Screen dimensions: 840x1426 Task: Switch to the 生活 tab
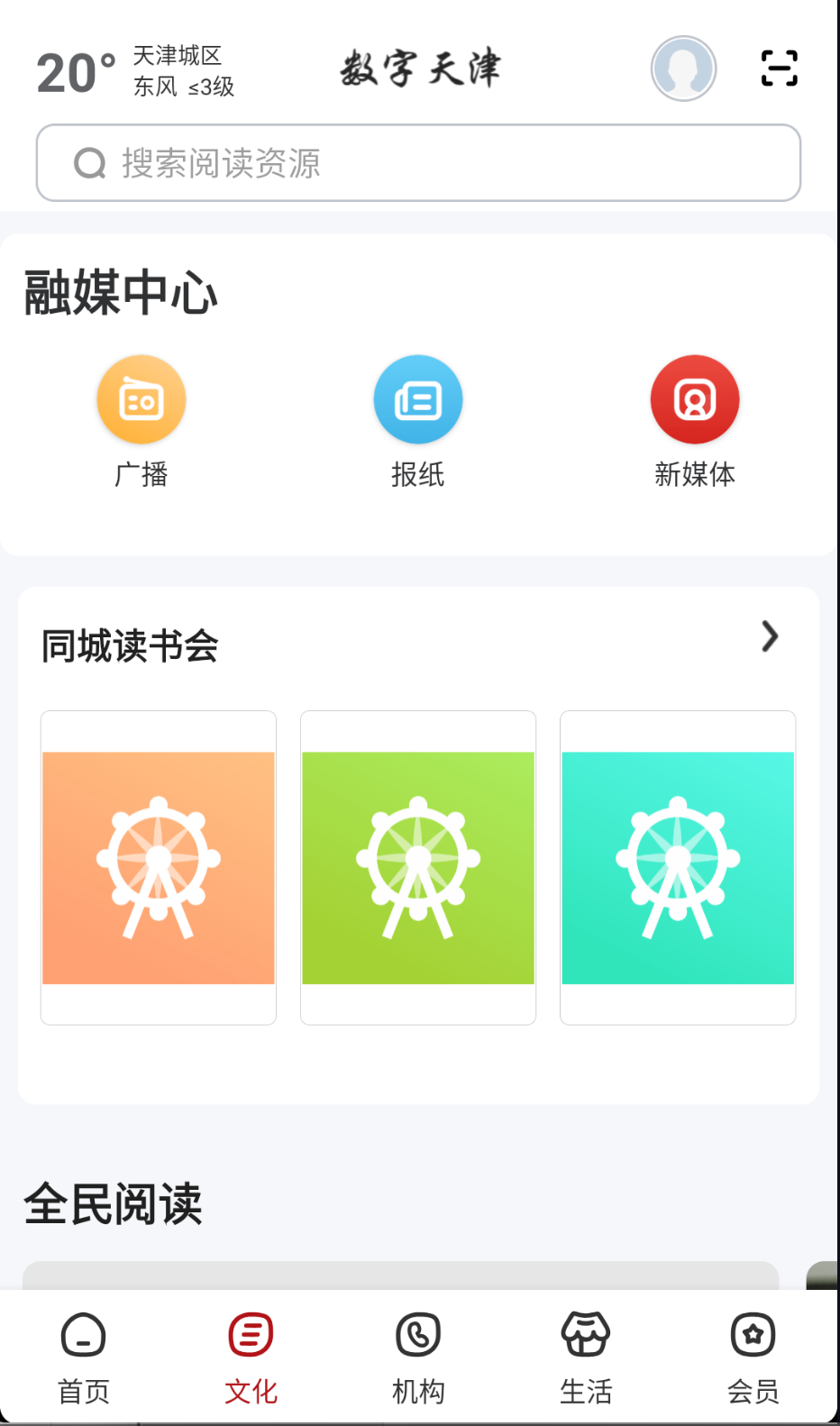pyautogui.click(x=586, y=1357)
